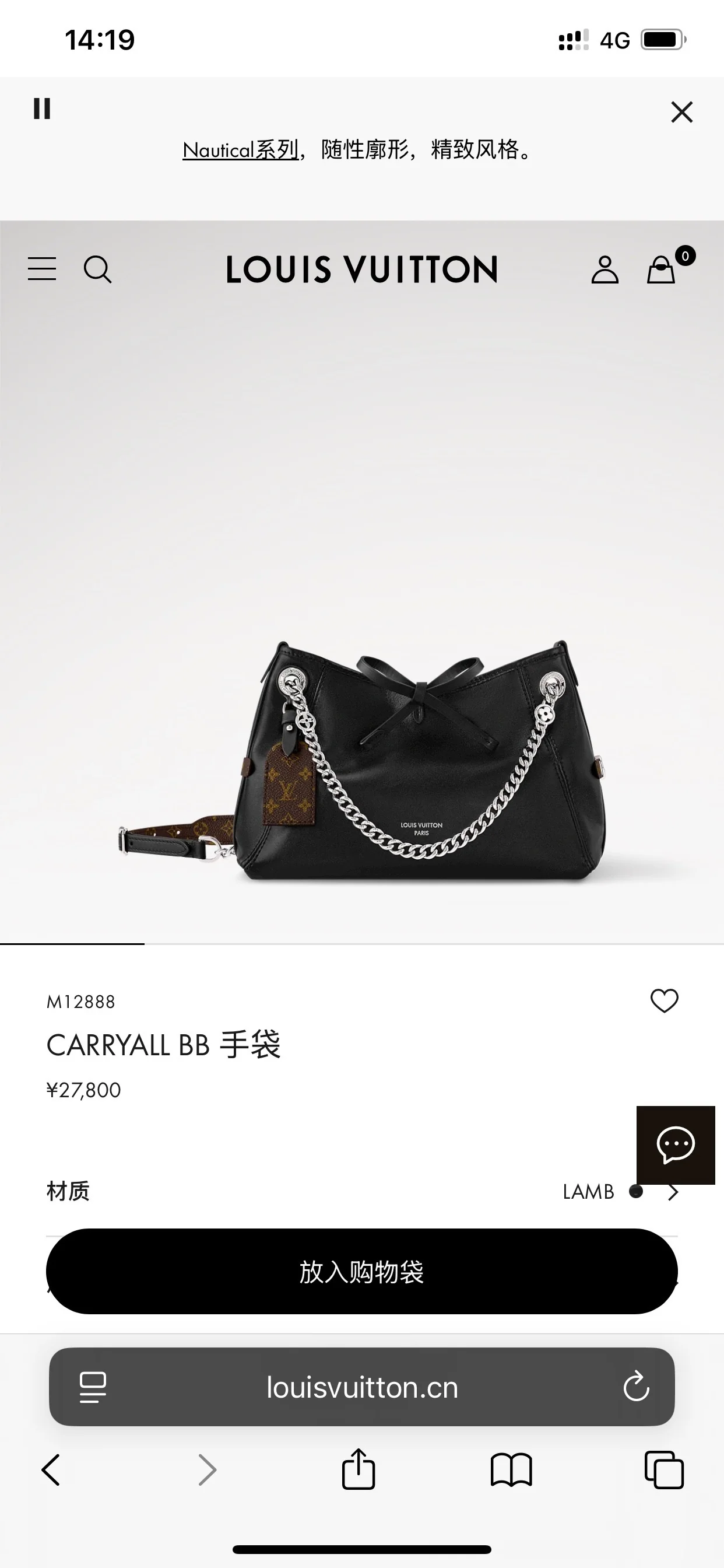Go back to the previous page
Image resolution: width=724 pixels, height=1568 pixels.
point(51,1470)
